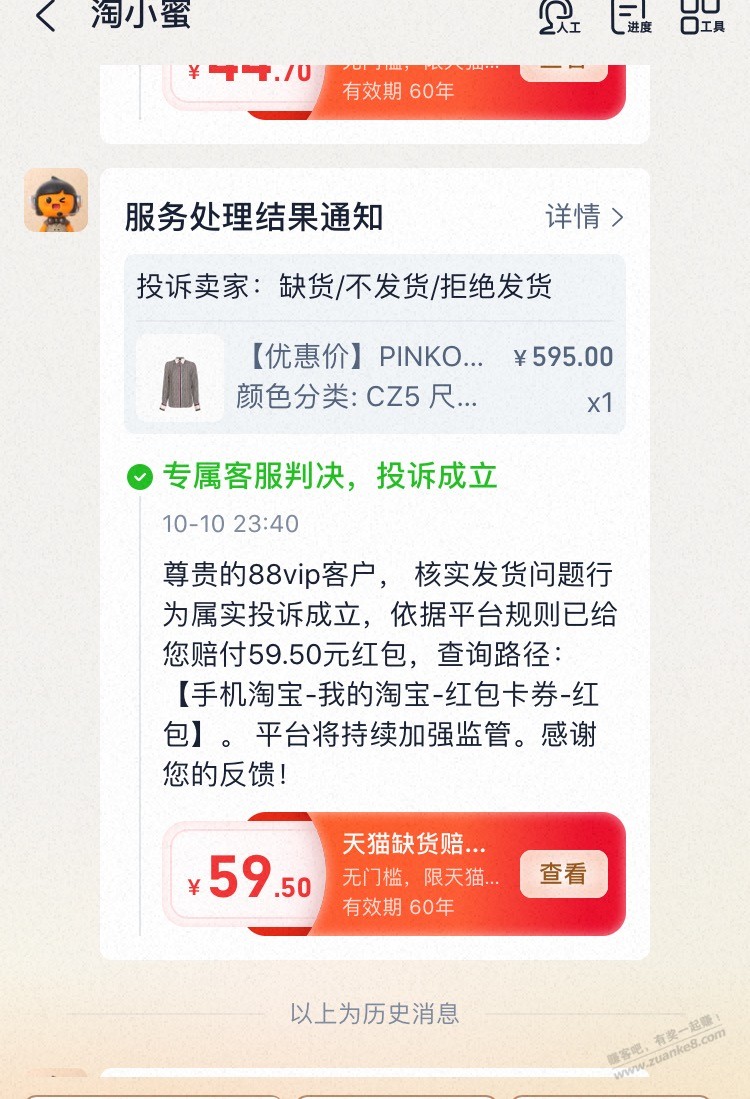Contact 人工 human customer service
Screen dimensions: 750x1099
pos(559,16)
